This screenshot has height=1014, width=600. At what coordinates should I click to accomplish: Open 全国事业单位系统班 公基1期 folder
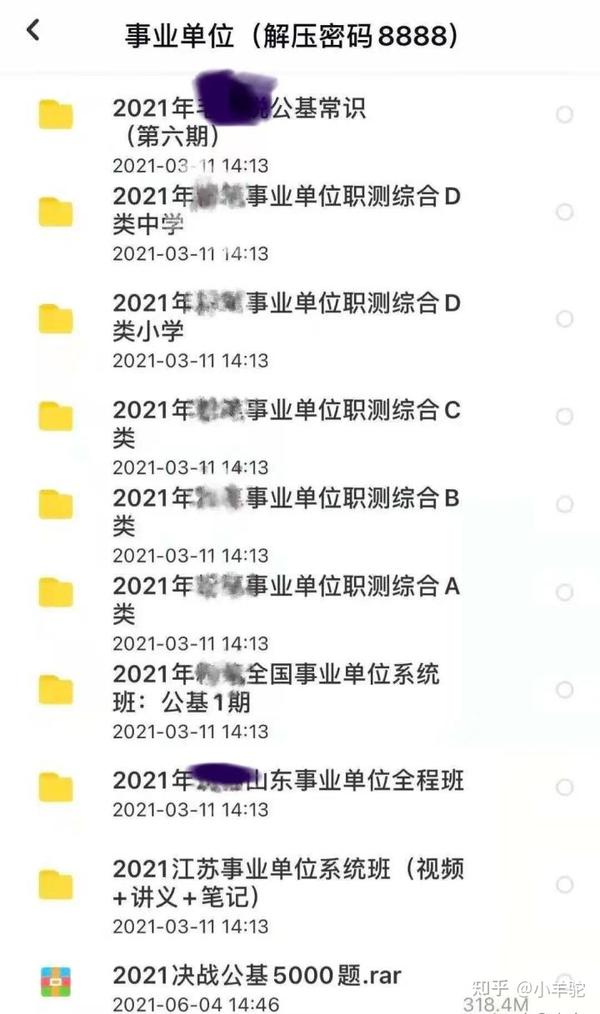300,700
